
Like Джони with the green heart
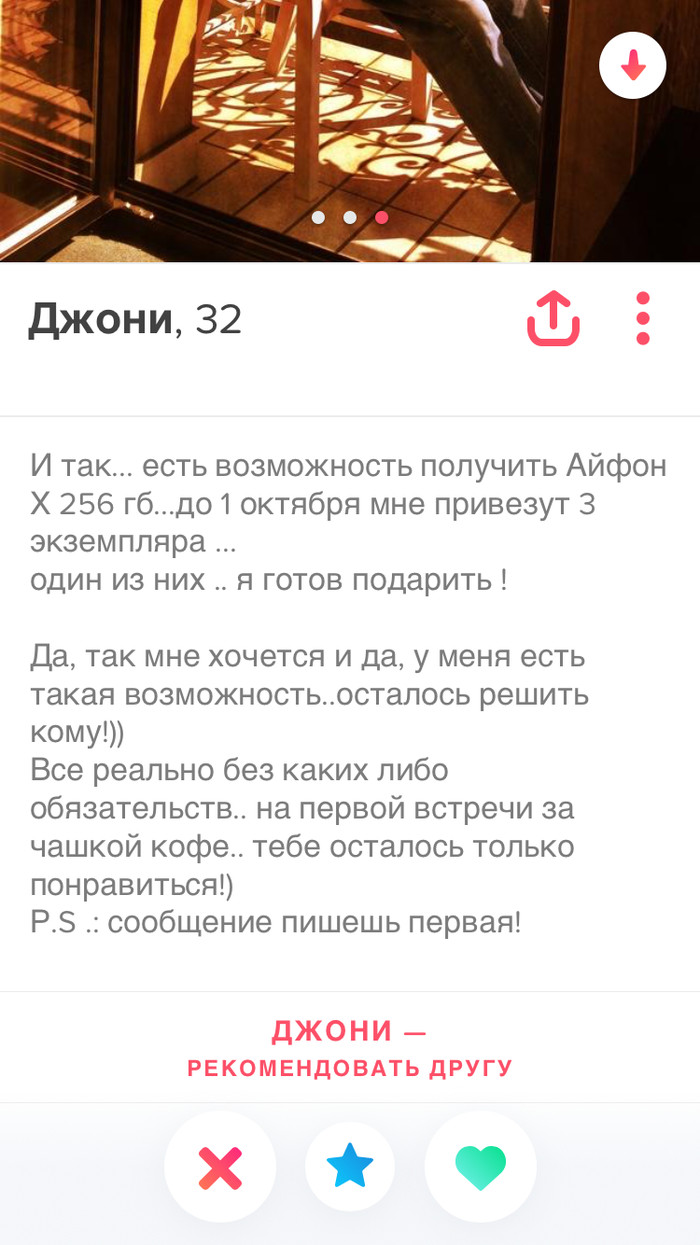click(480, 1167)
